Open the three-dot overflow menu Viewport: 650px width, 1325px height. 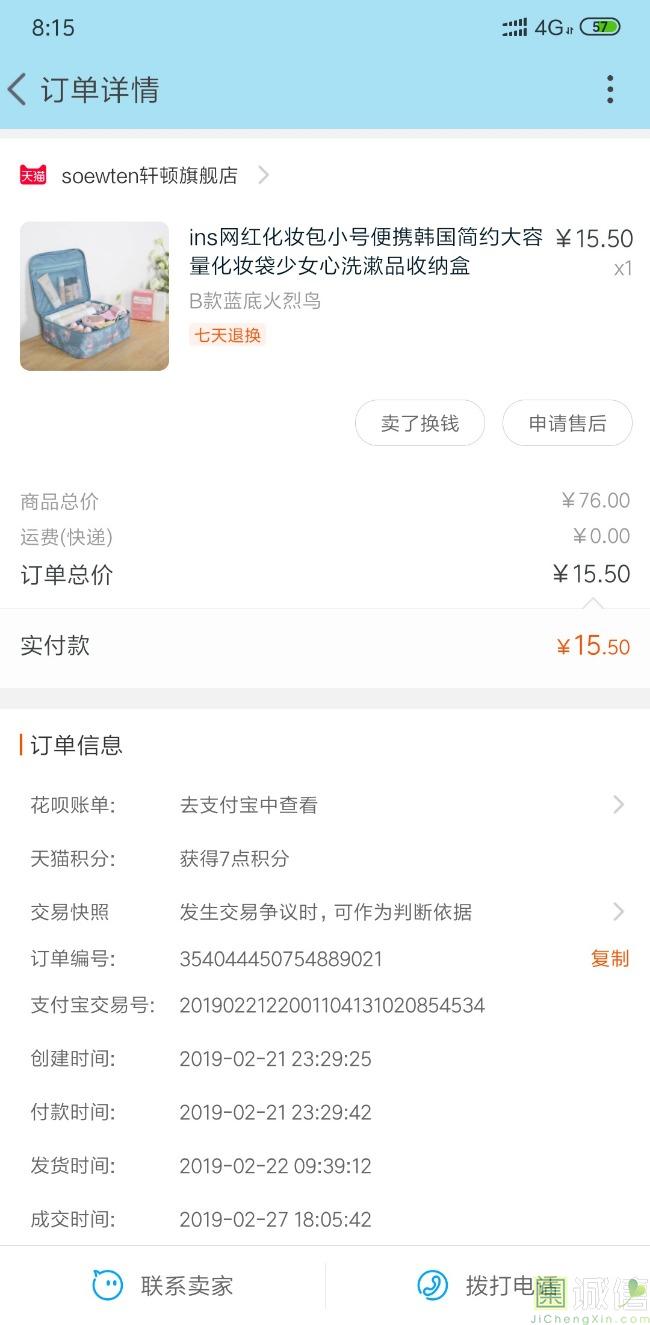pyautogui.click(x=610, y=90)
